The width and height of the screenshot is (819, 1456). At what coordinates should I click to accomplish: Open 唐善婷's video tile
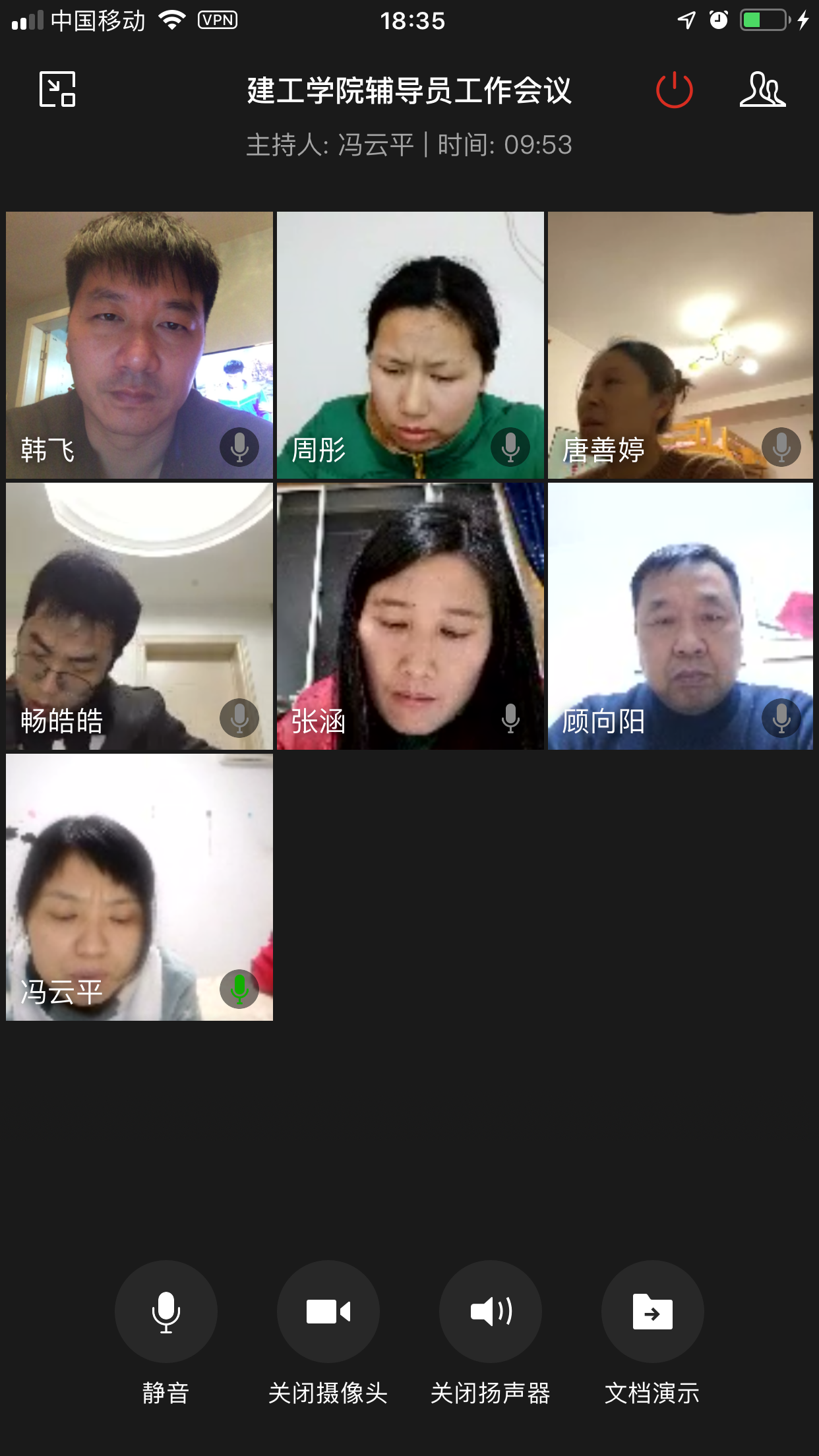pyautogui.click(x=681, y=345)
